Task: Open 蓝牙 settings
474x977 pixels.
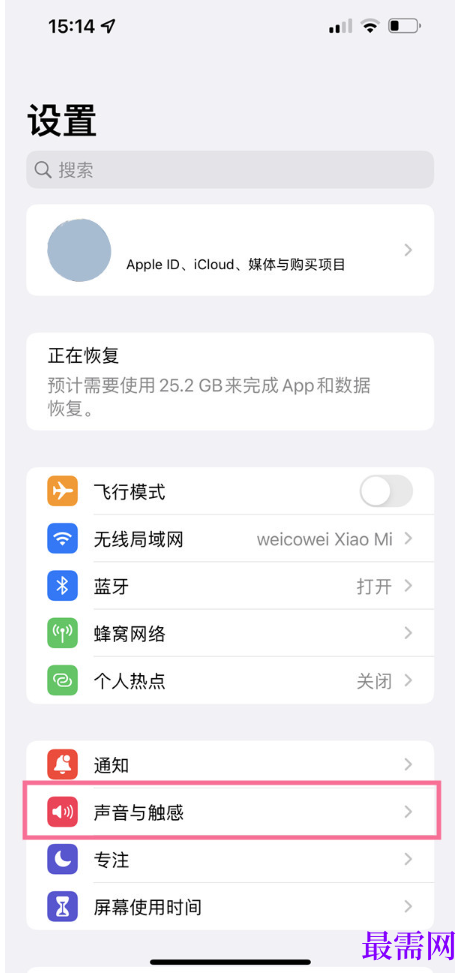Action: 230,586
